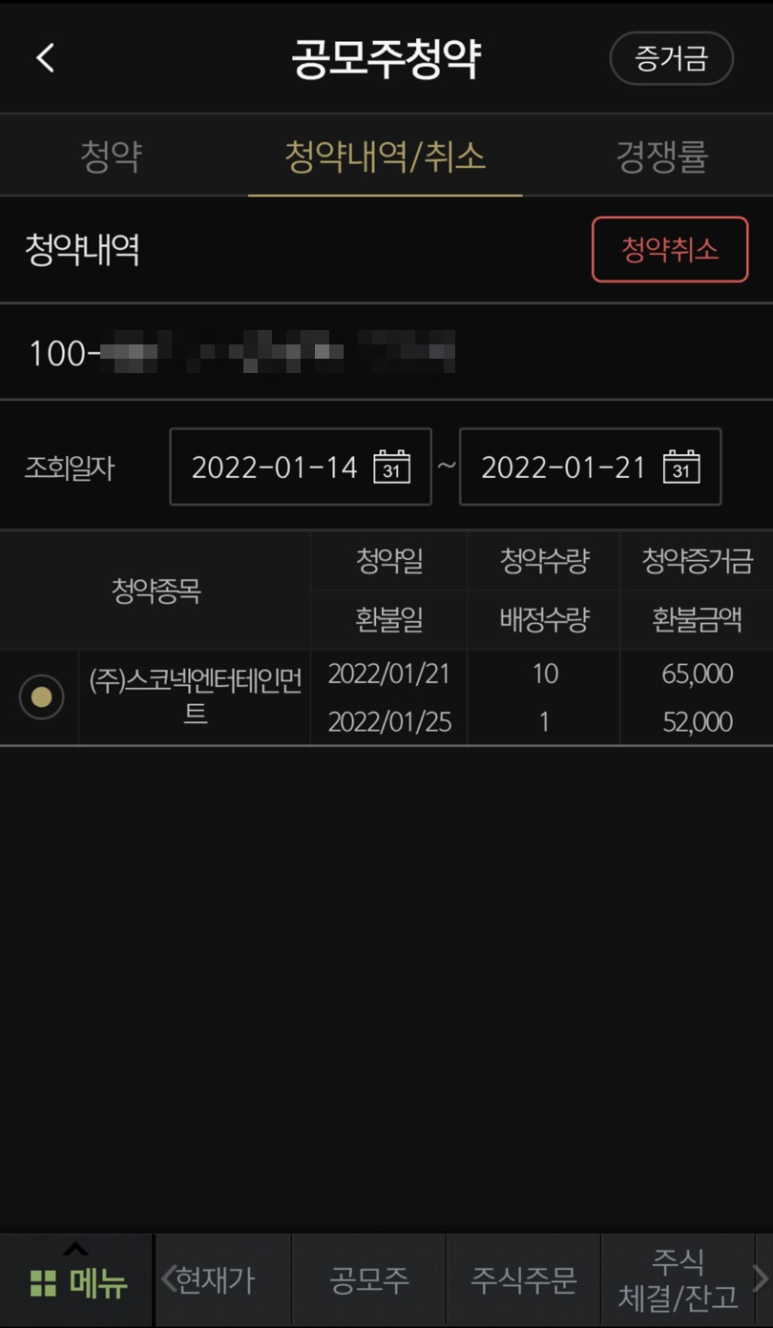Go back using the top-left arrow

45,58
